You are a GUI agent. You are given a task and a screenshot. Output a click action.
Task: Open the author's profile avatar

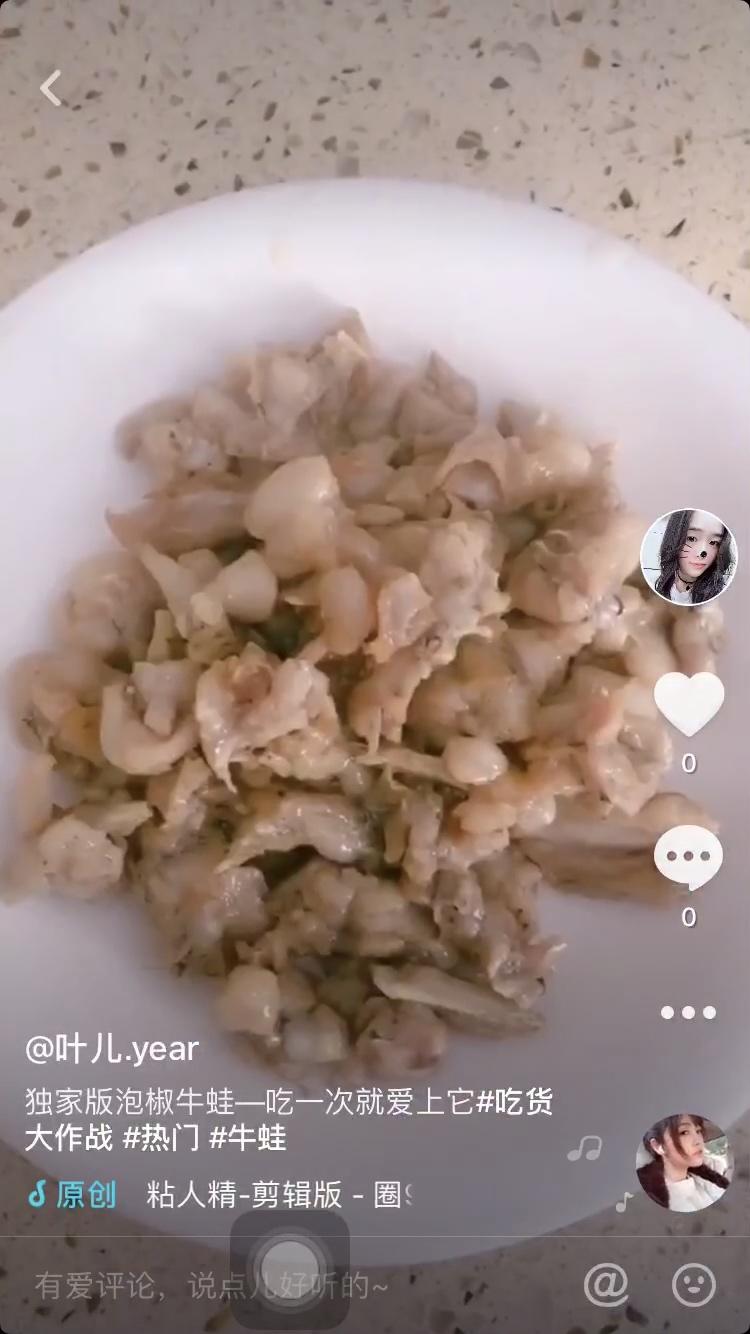[688, 557]
